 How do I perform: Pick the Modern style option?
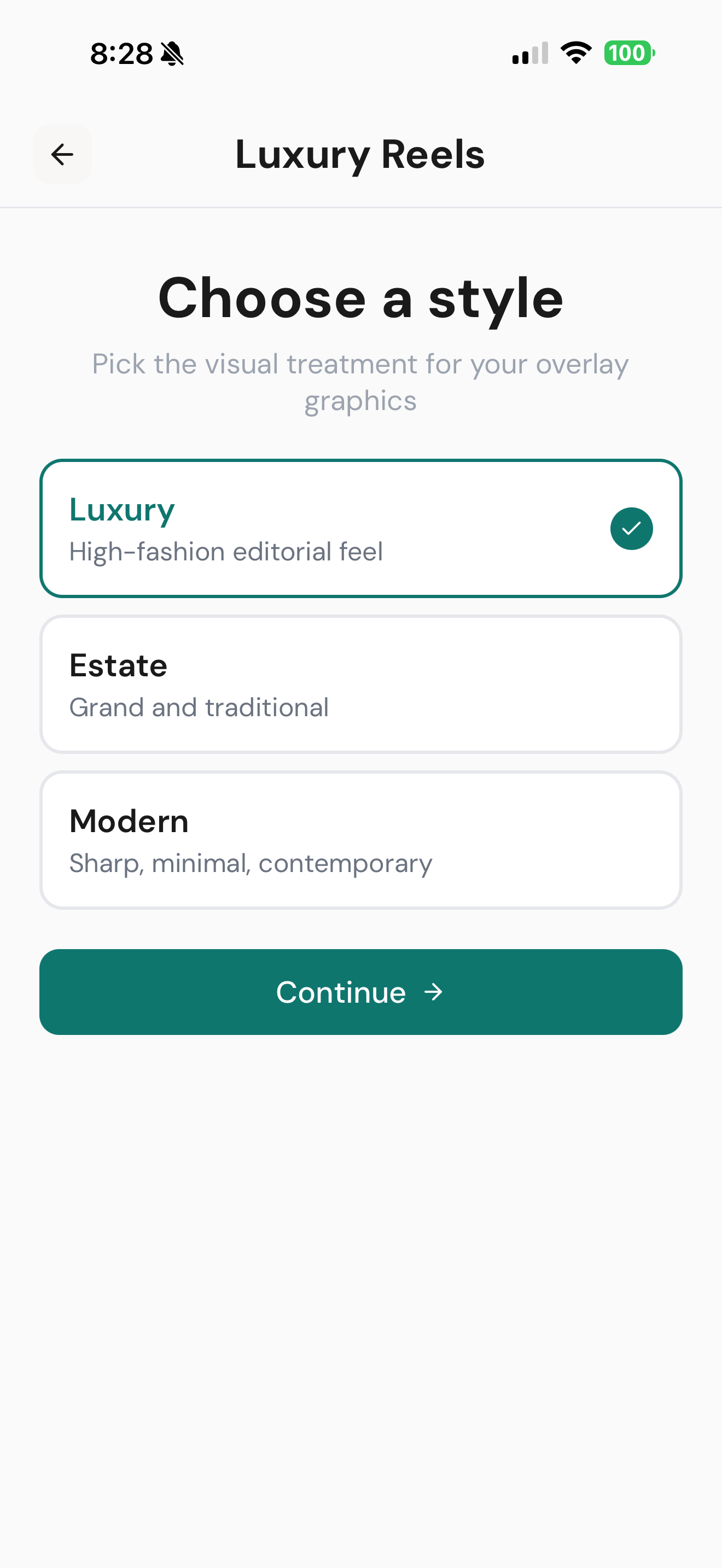tap(360, 840)
